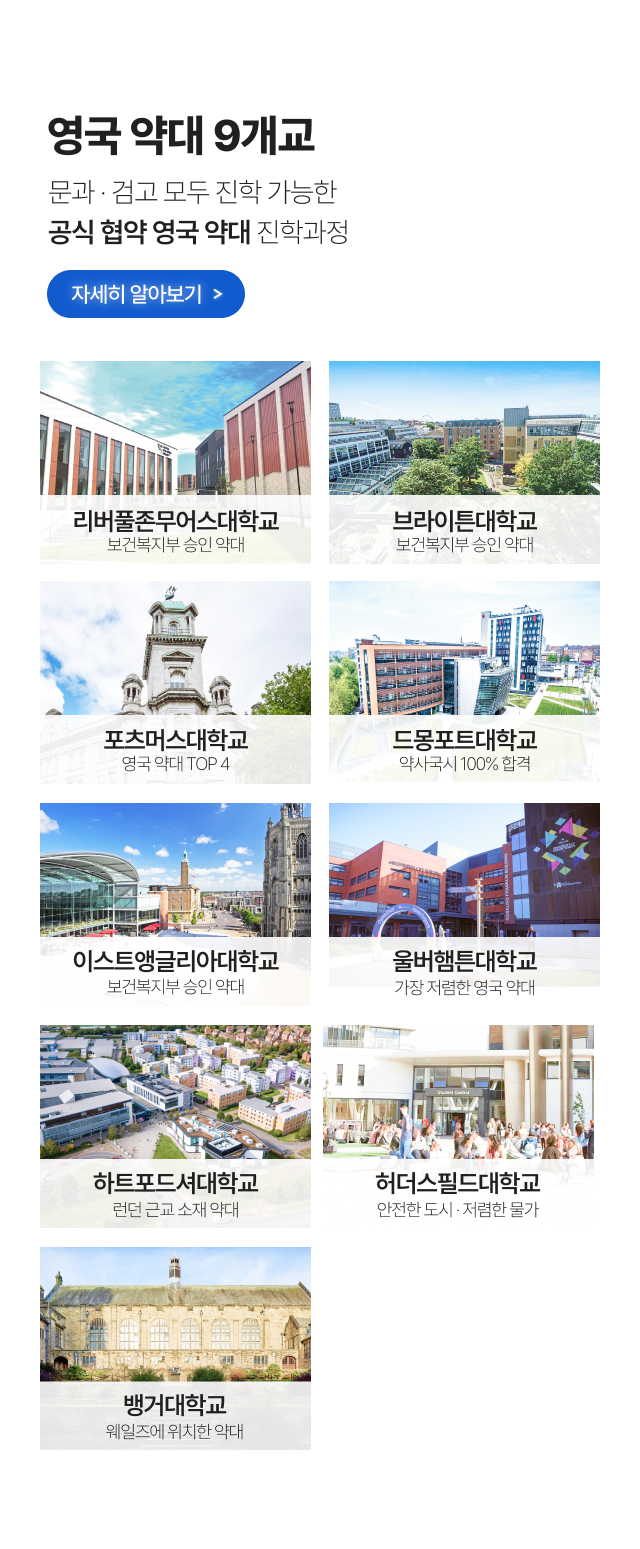This screenshot has width=640, height=1549.
Task: Tap the 자세히 알아보기 button
Action: [x=146, y=294]
